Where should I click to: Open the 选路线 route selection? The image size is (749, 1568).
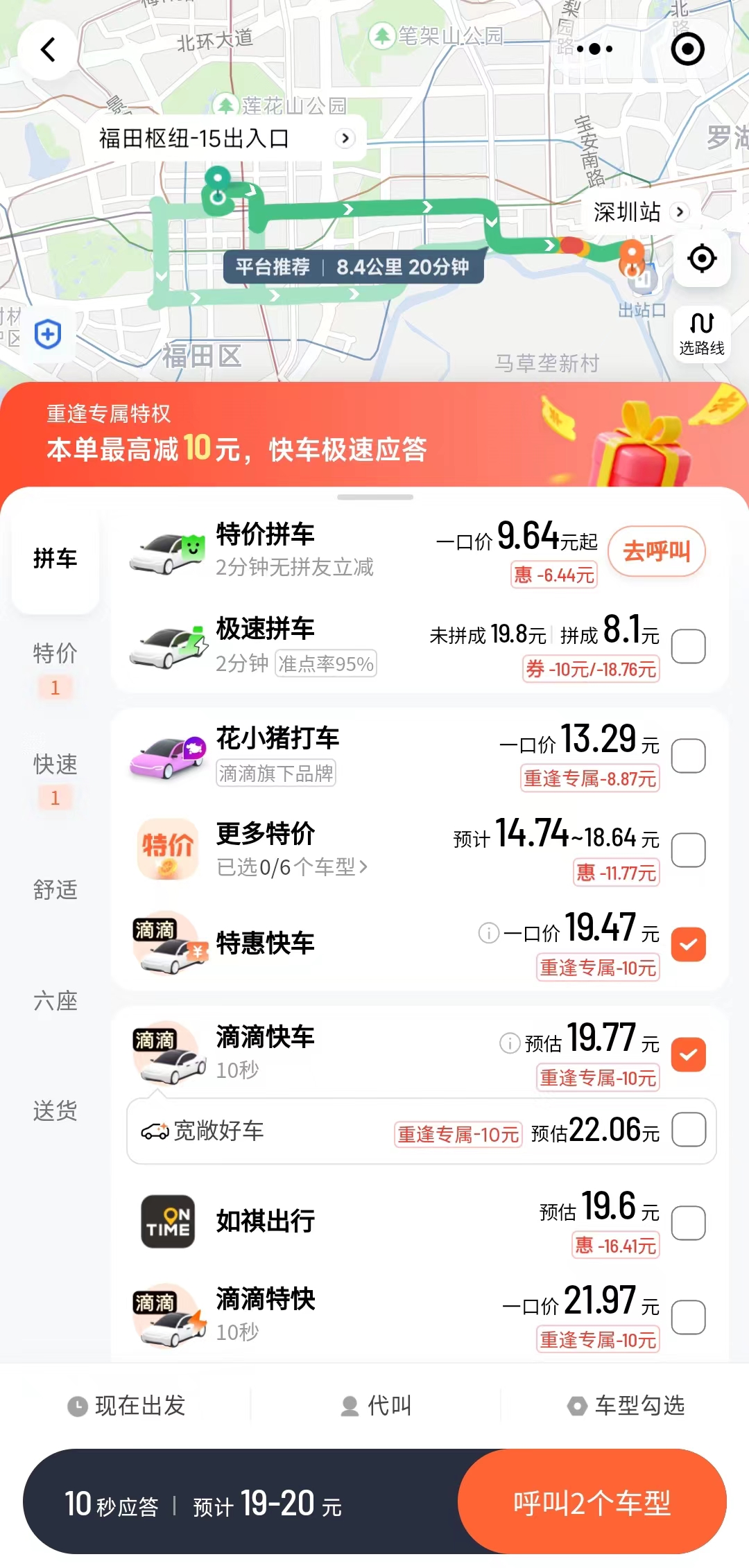point(702,333)
